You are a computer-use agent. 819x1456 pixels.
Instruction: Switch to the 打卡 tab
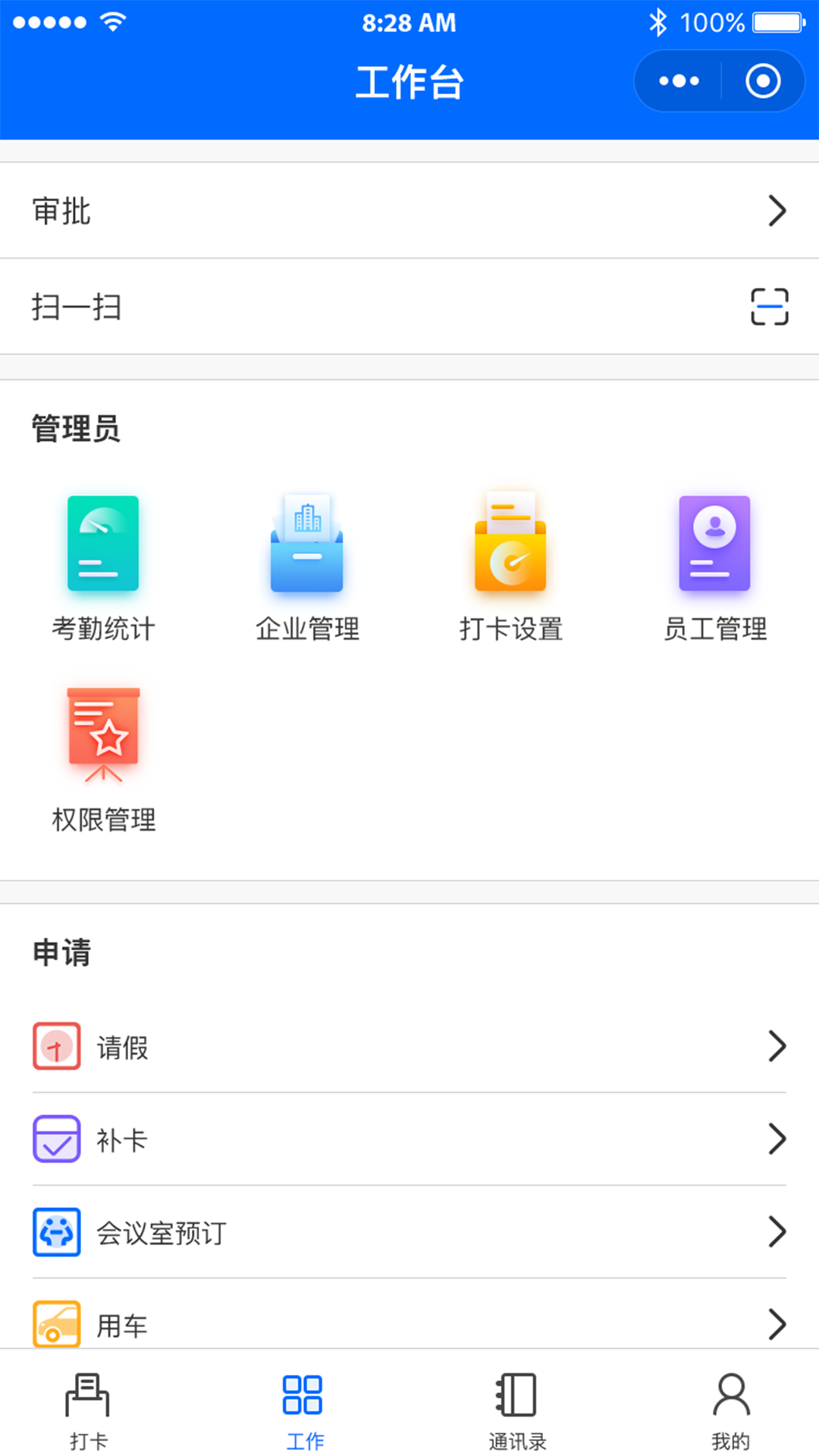(89, 1410)
